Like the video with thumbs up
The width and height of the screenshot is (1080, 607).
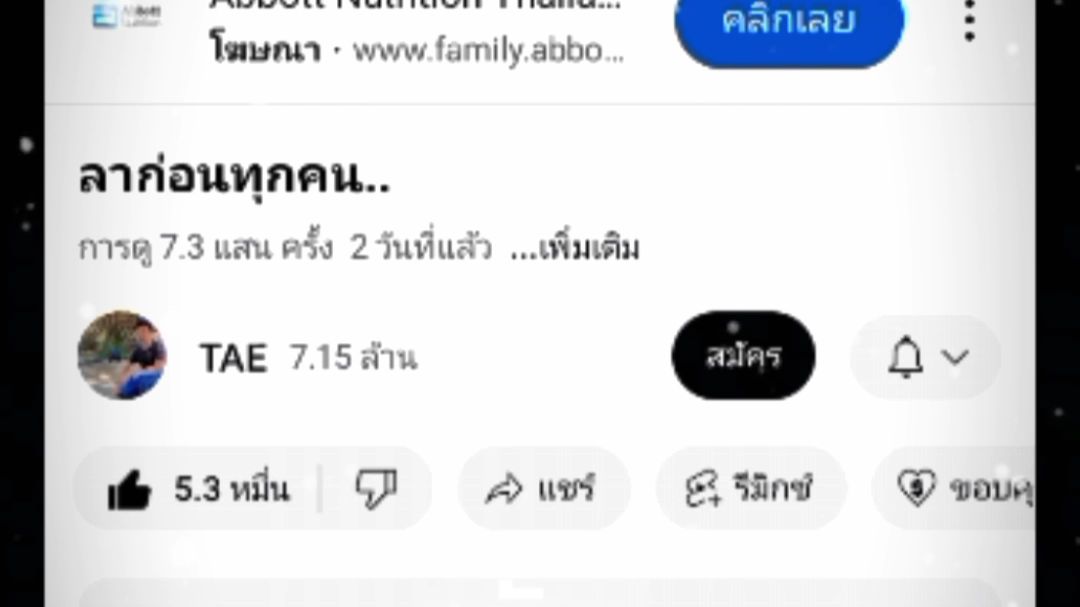pyautogui.click(x=198, y=489)
